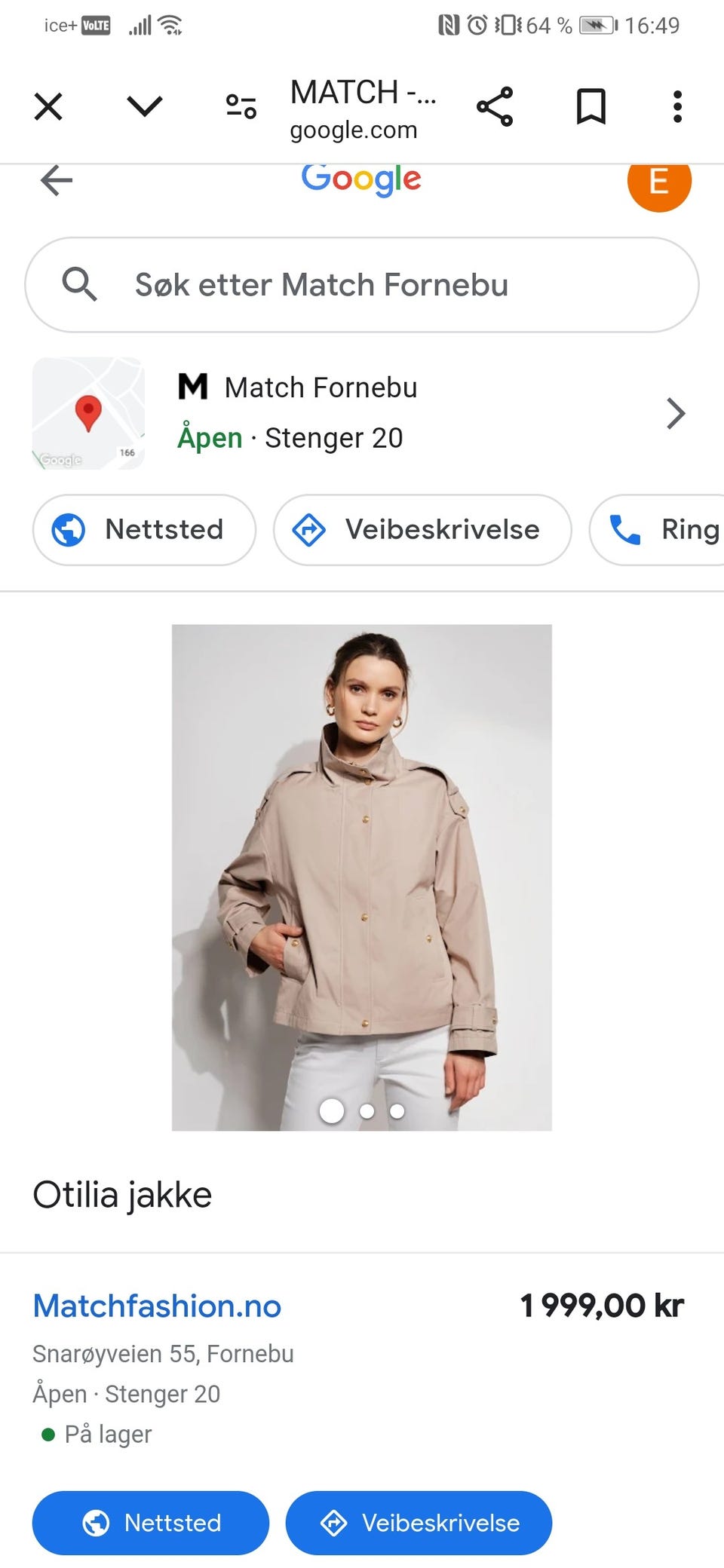This screenshot has width=724, height=1568.
Task: Tap the three-dot overflow menu icon
Action: pyautogui.click(x=677, y=106)
